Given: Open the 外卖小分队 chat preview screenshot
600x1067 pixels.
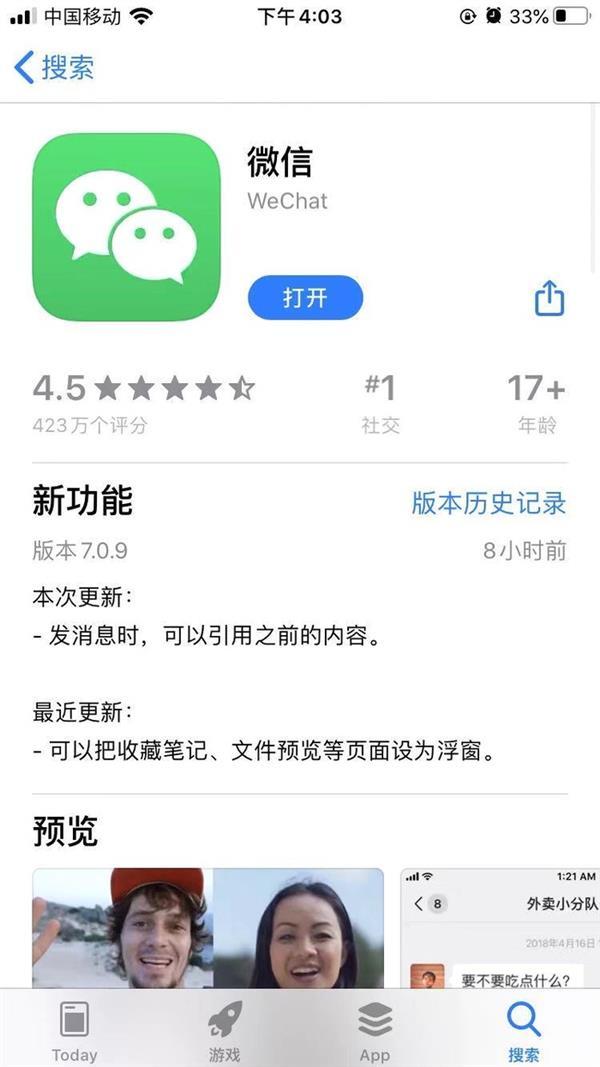Looking at the screenshot, I should click(500, 928).
